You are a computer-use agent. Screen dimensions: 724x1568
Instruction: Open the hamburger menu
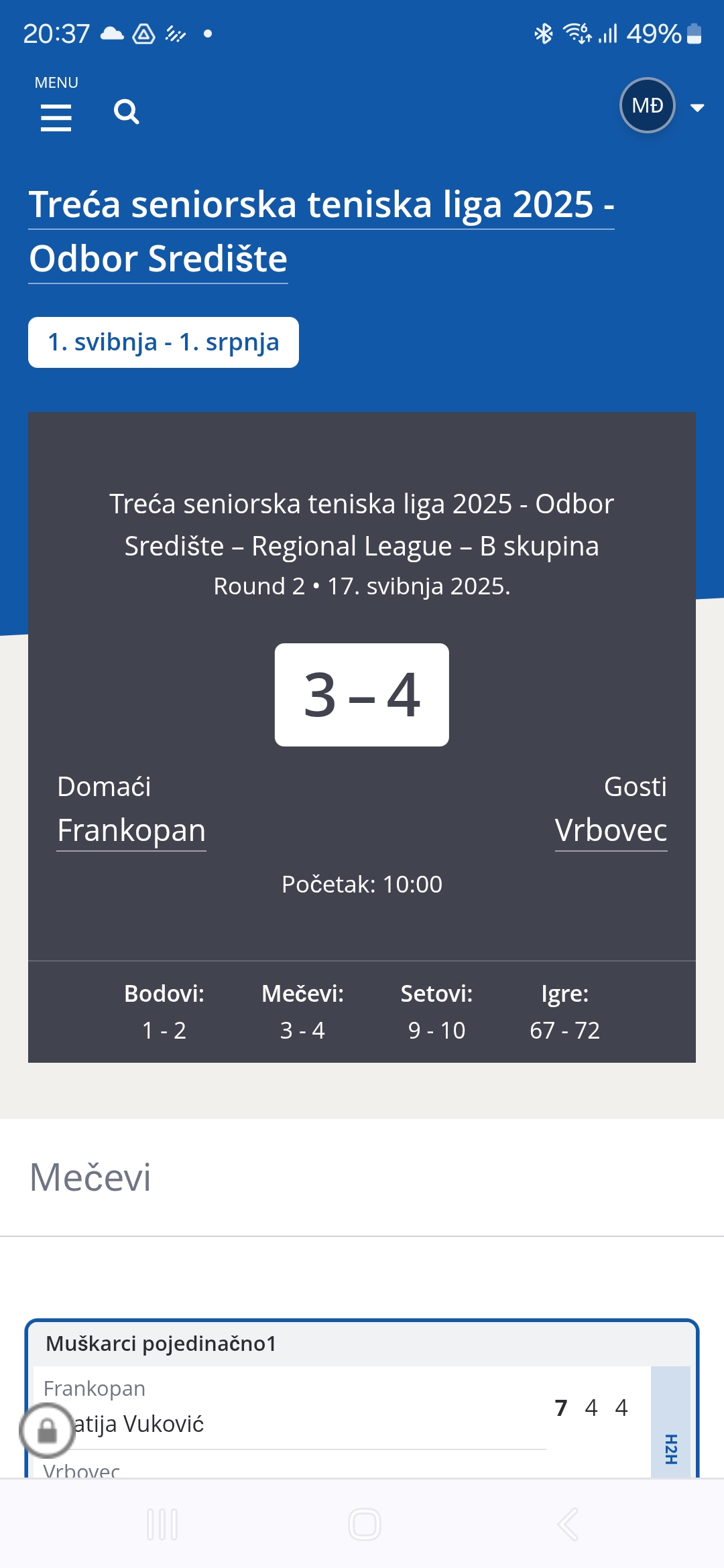[x=56, y=117]
